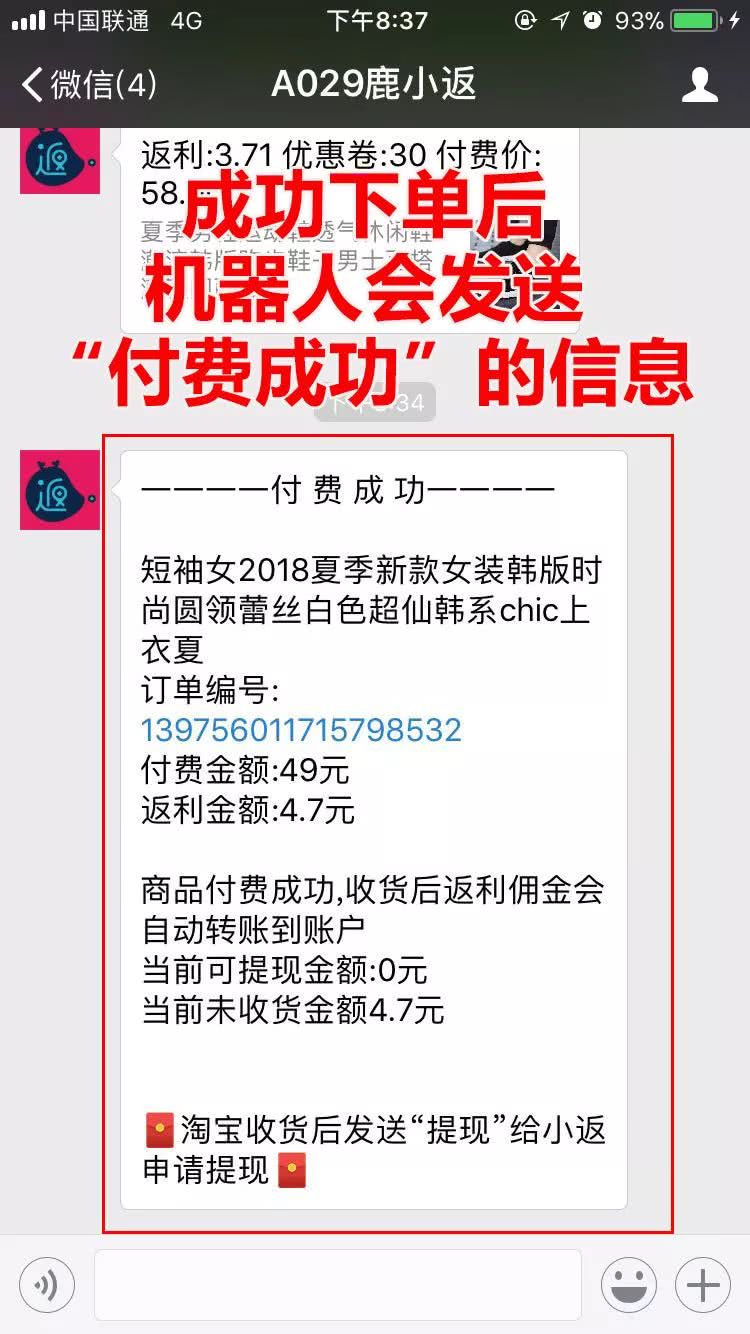The width and height of the screenshot is (750, 1334).
Task: Switch to voice message input
Action: tap(46, 1285)
